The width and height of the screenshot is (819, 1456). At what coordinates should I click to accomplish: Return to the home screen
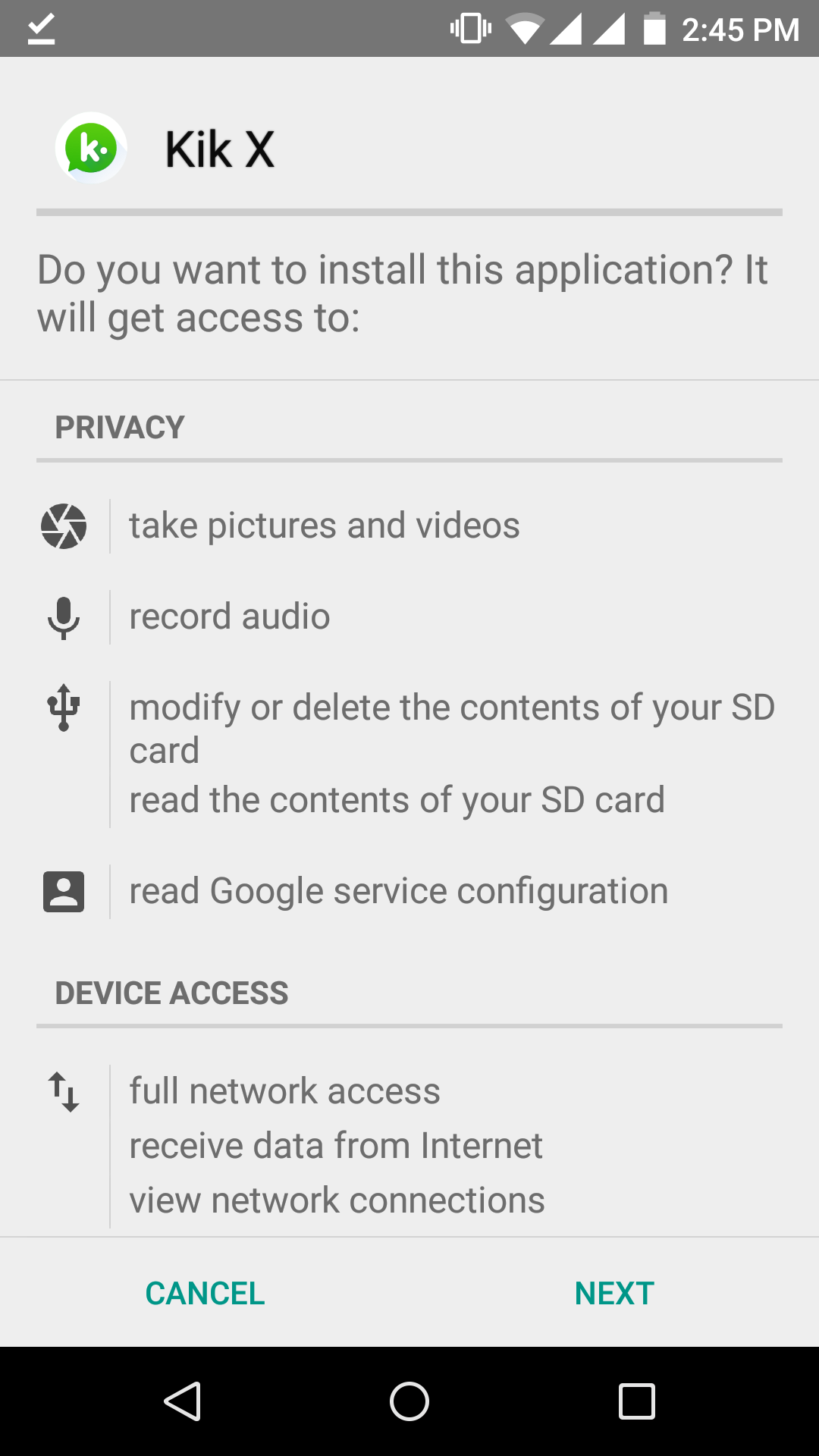(409, 1401)
